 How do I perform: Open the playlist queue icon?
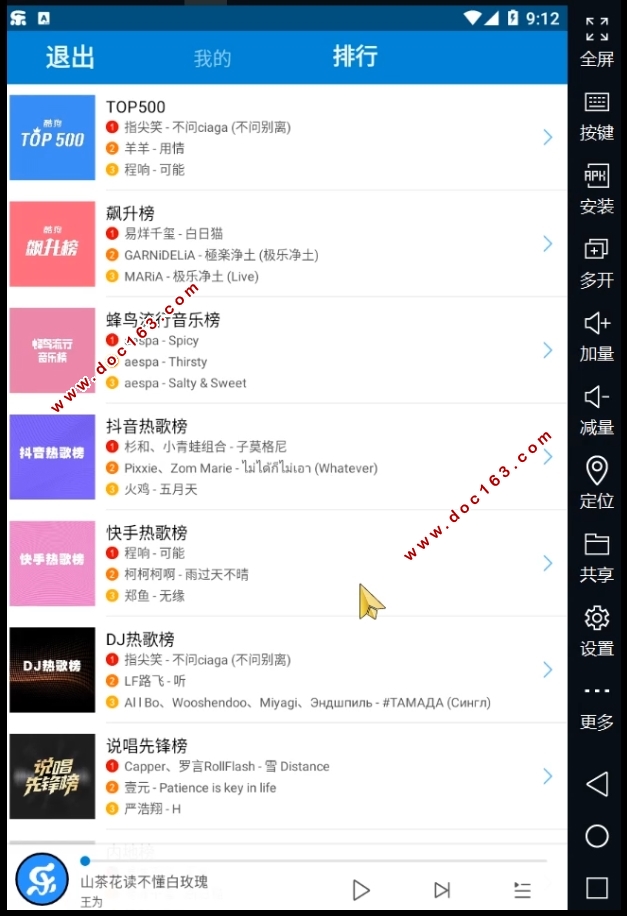click(x=522, y=889)
